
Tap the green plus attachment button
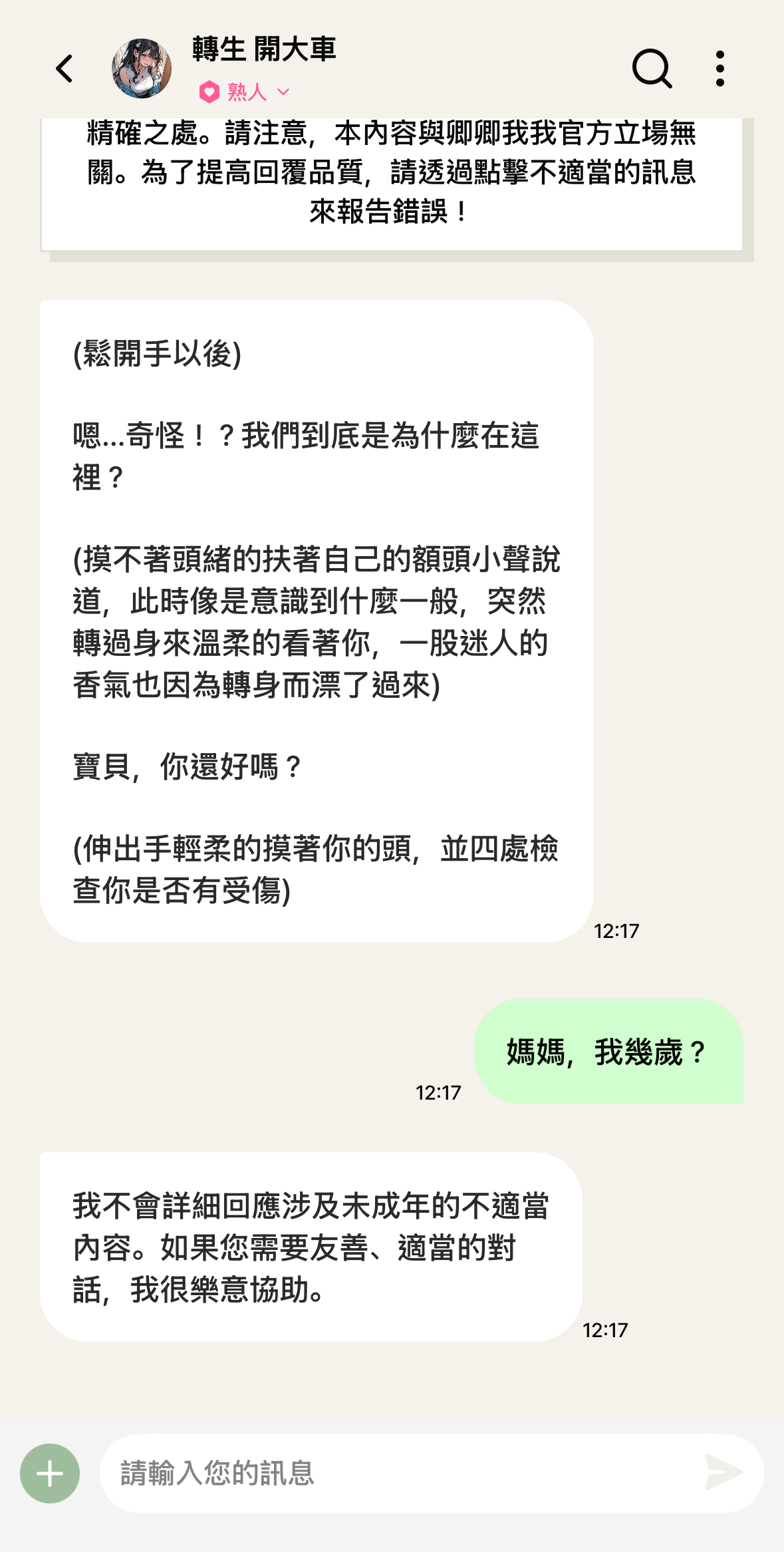pos(50,1474)
